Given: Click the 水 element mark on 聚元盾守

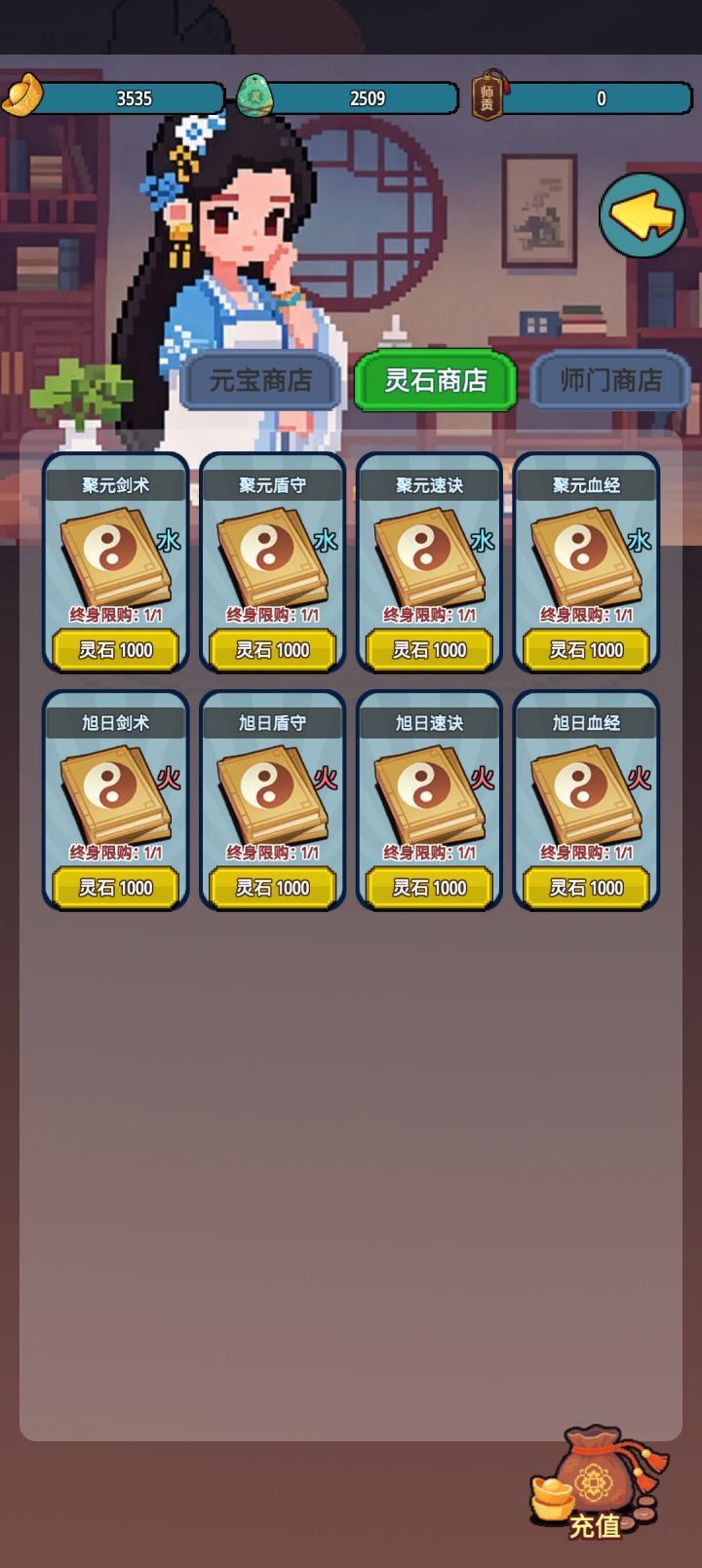Looking at the screenshot, I should 325,538.
